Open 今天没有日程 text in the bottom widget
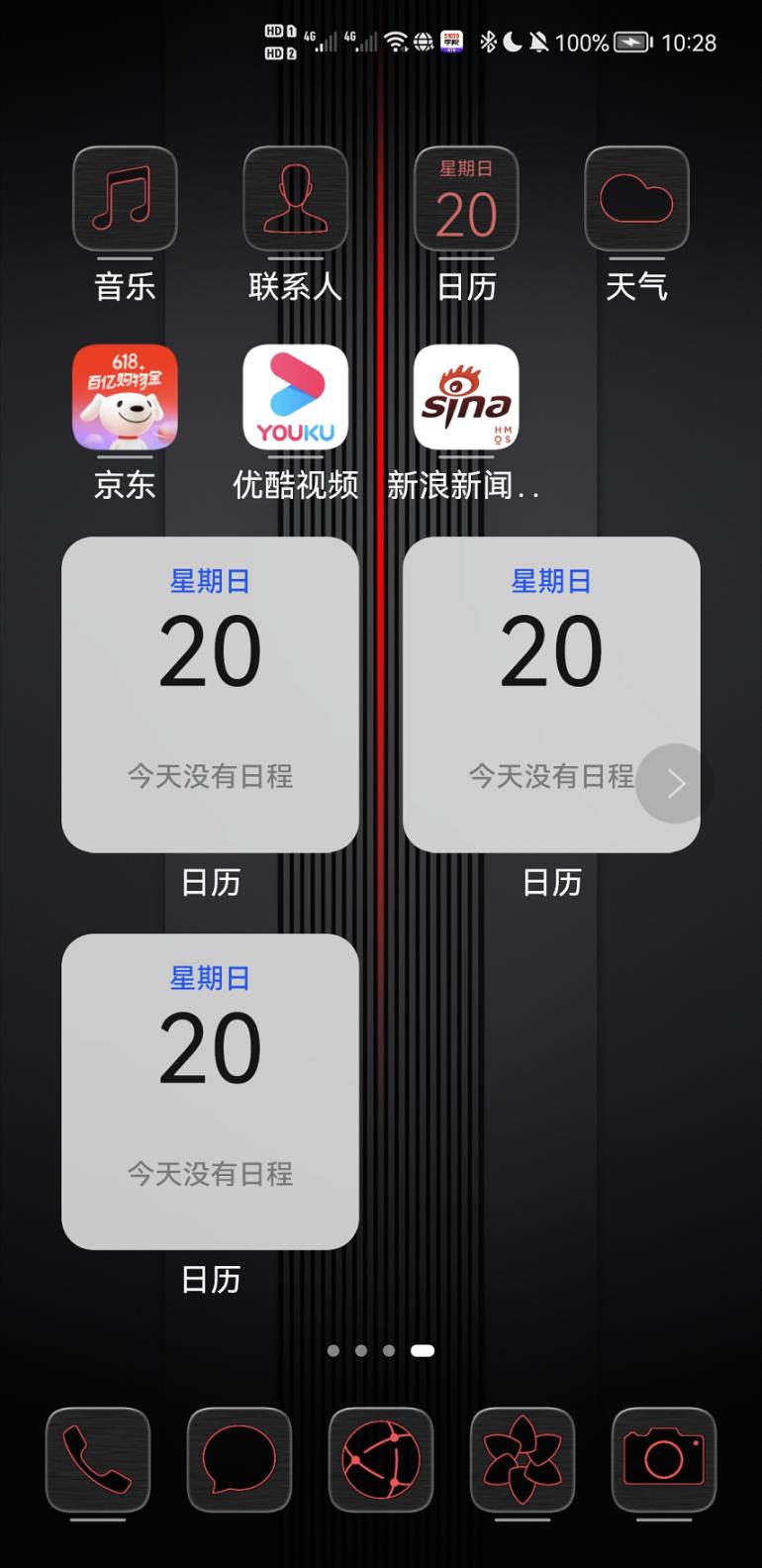 click(210, 1174)
